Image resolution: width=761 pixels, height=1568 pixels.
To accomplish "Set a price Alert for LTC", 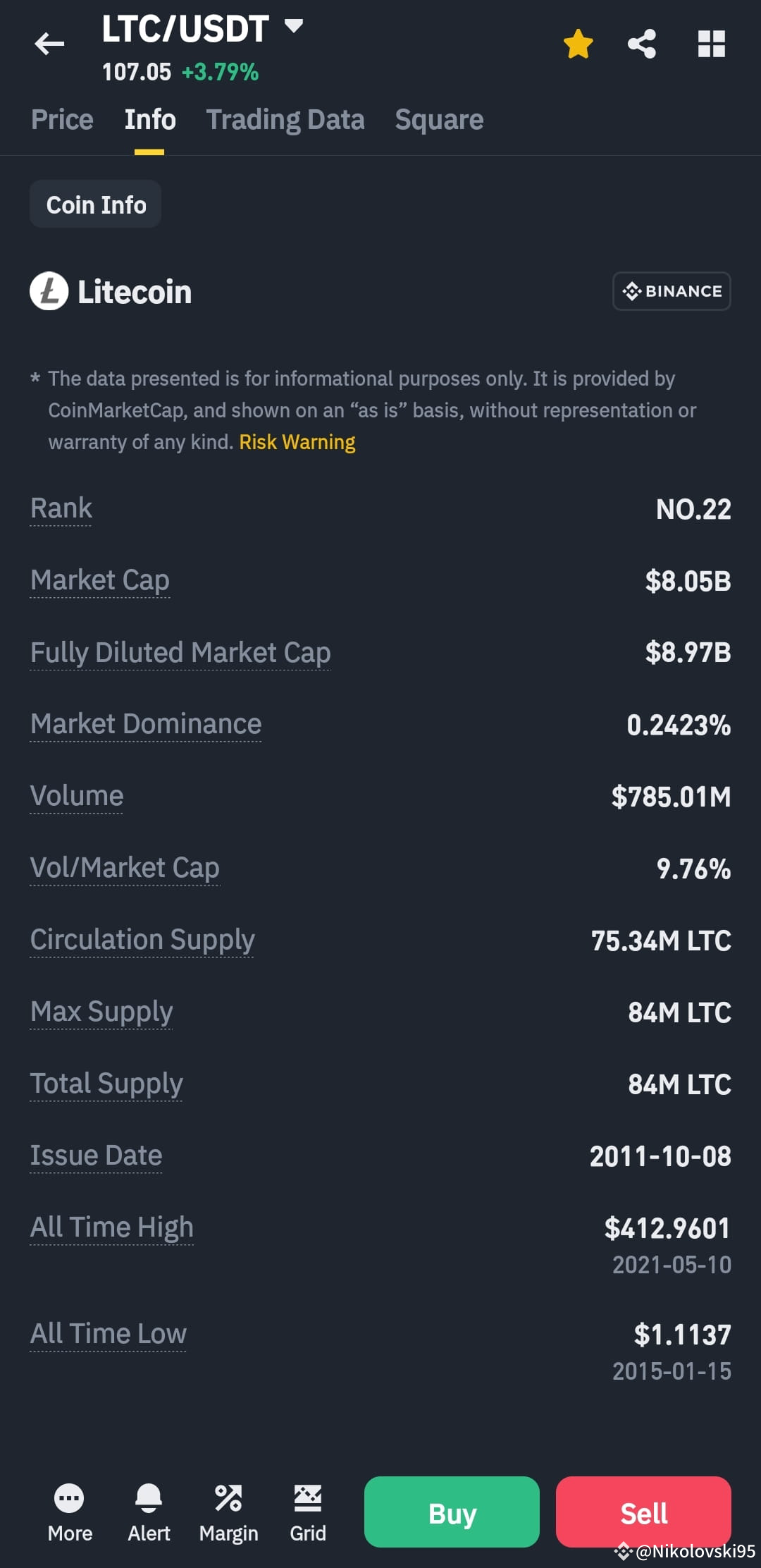I will pyautogui.click(x=149, y=1511).
